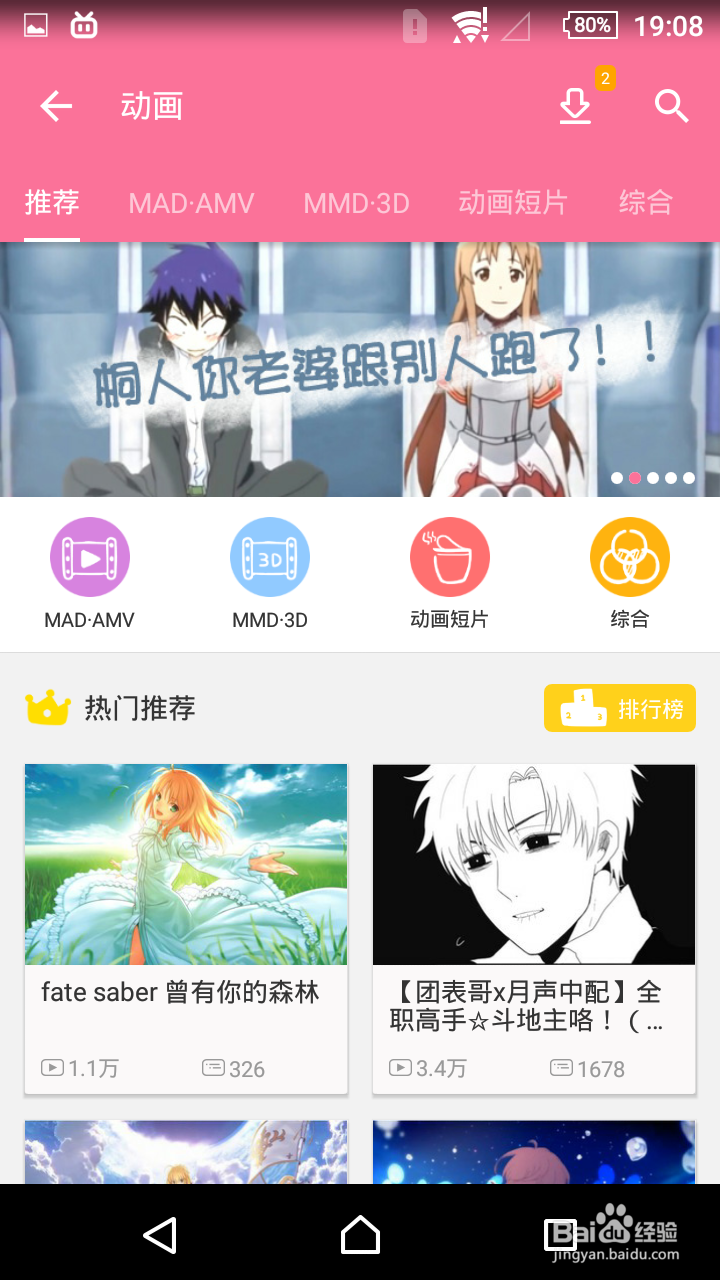Play the 团表哥x月声中配 video thumbnail

click(533, 863)
